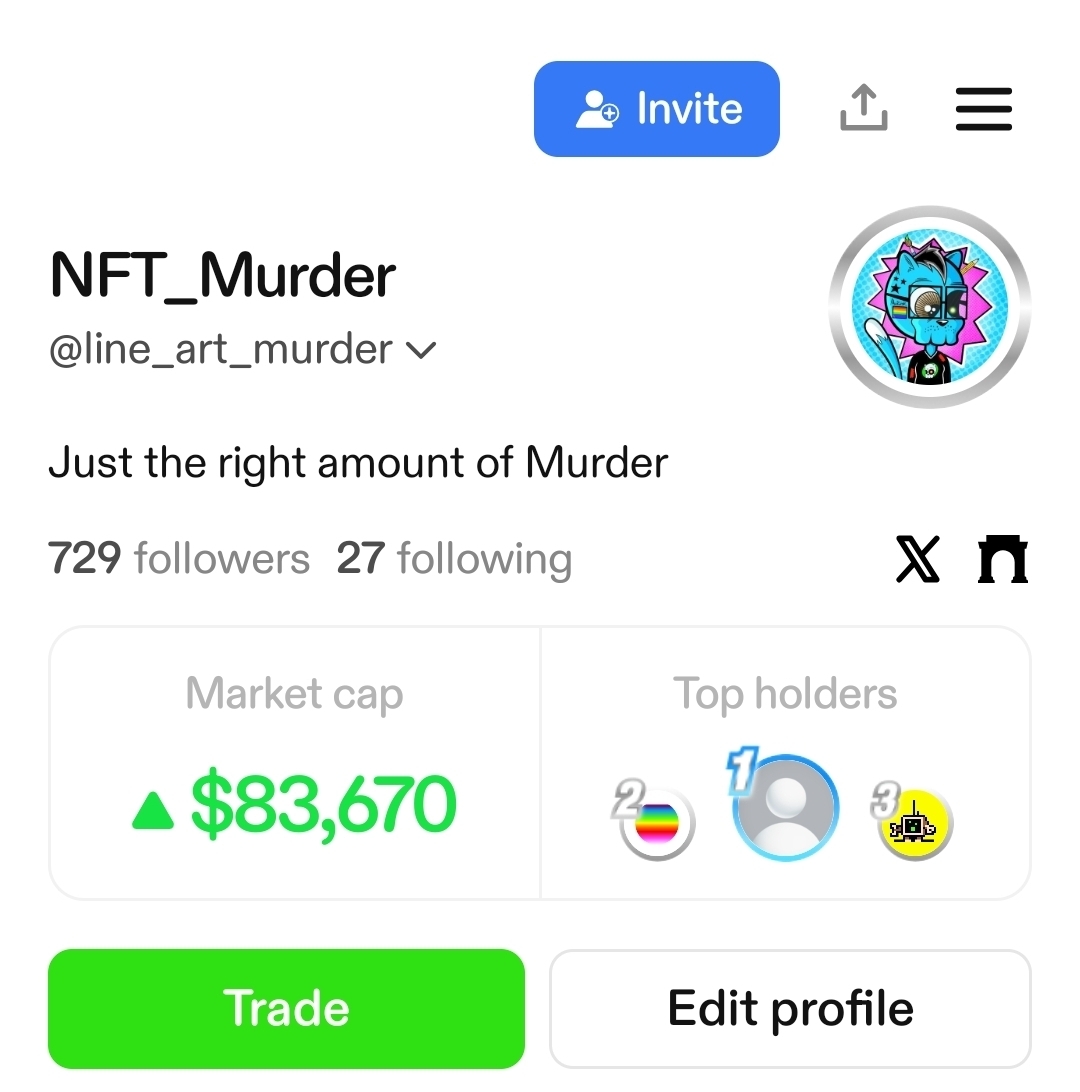Screen dimensions: 1080x1092
Task: Share this profile
Action: 863,108
